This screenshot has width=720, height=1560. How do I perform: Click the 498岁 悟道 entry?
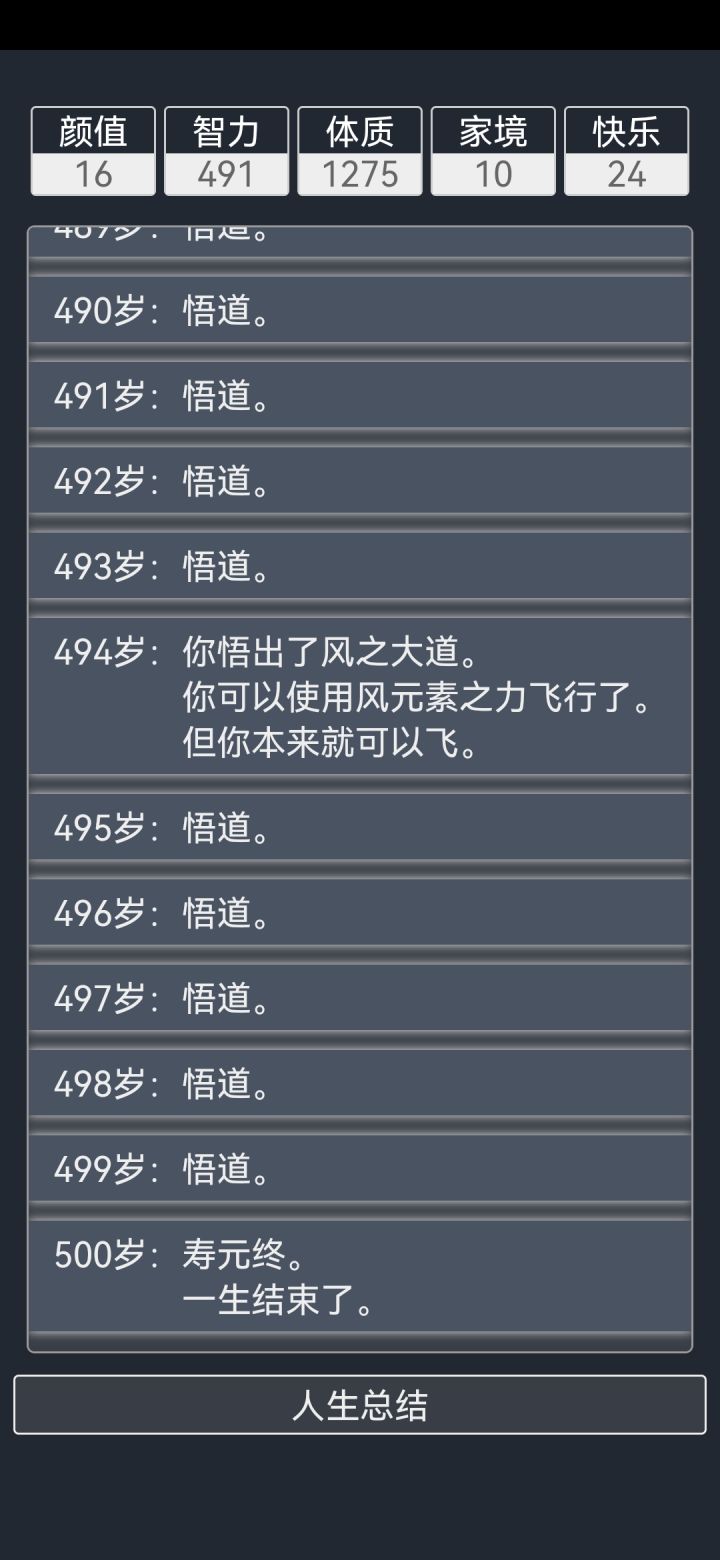[x=360, y=1084]
